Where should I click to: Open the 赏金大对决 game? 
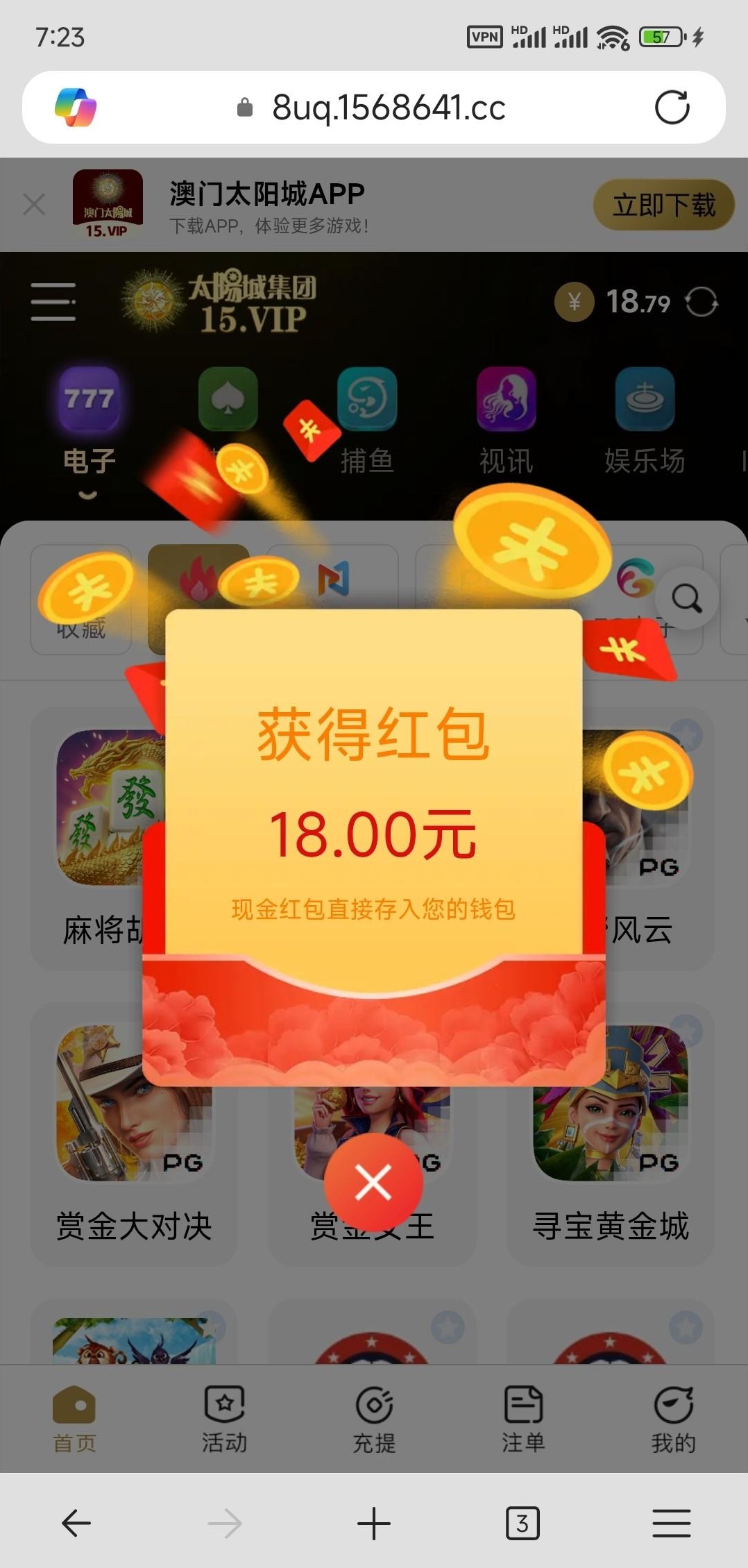coord(134,1133)
